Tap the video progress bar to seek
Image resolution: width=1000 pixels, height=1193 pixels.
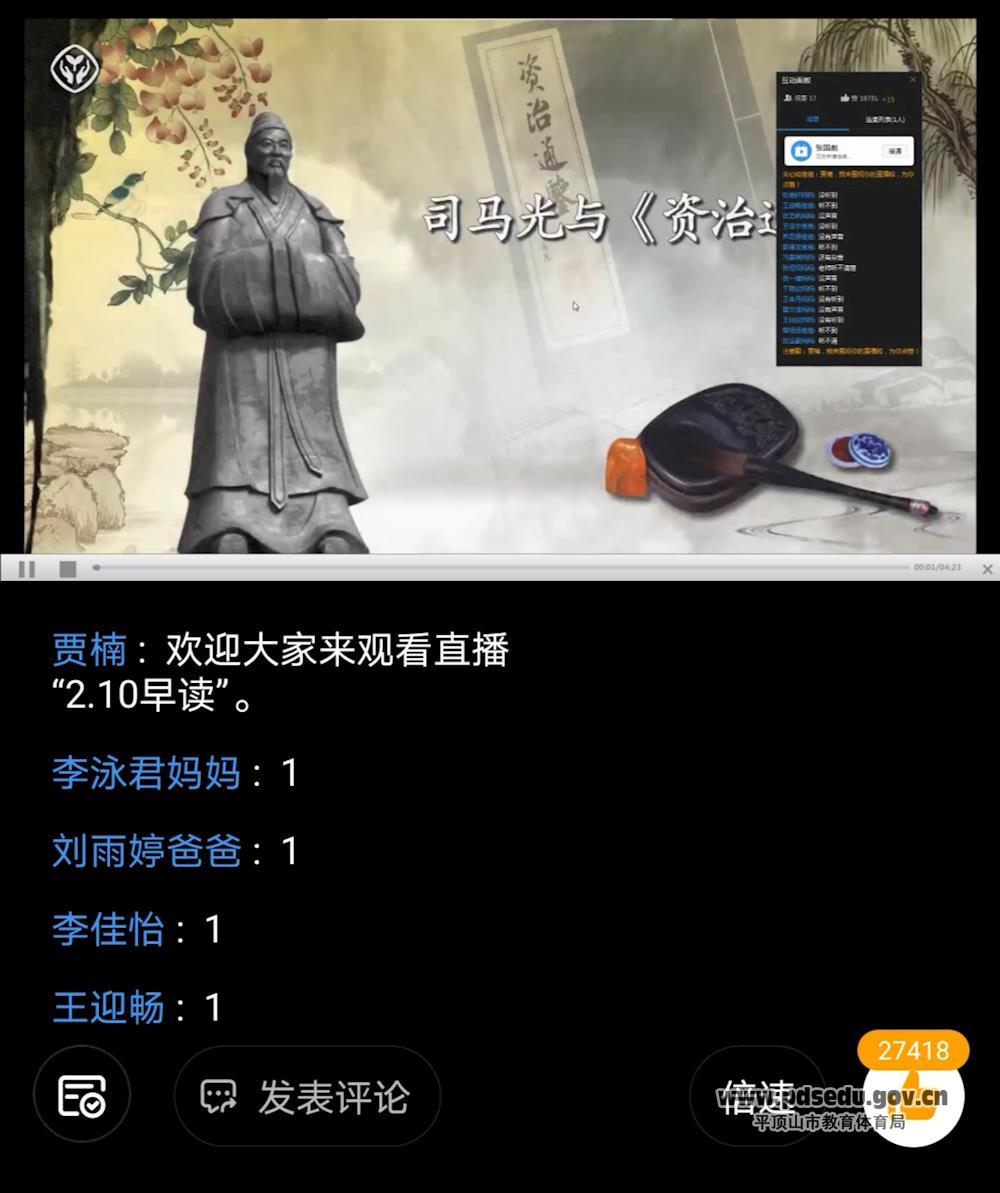(x=500, y=567)
